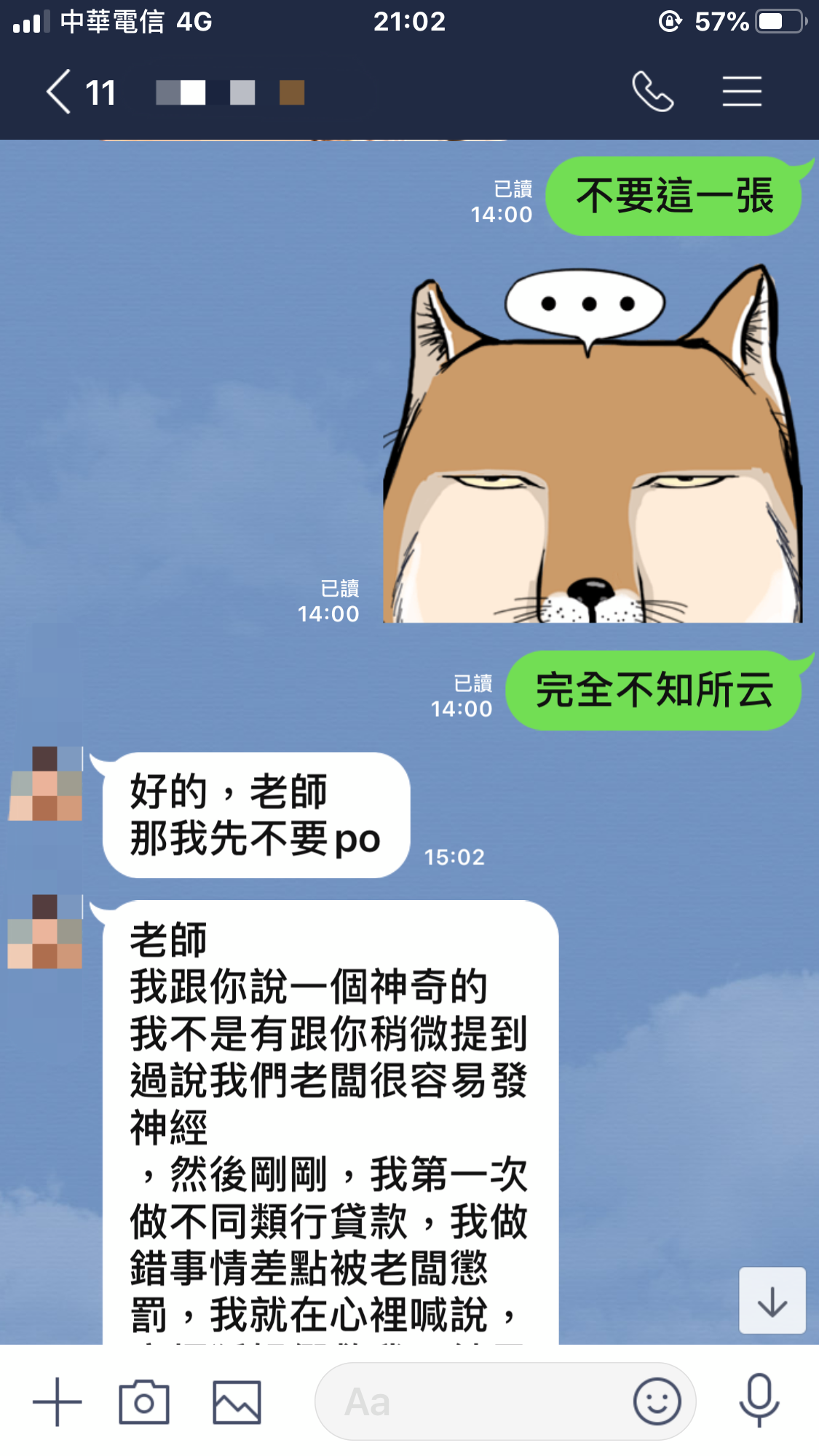Screen dimensions: 819x1456
Task: Open the camera to take a photo
Action: pyautogui.click(x=144, y=1401)
